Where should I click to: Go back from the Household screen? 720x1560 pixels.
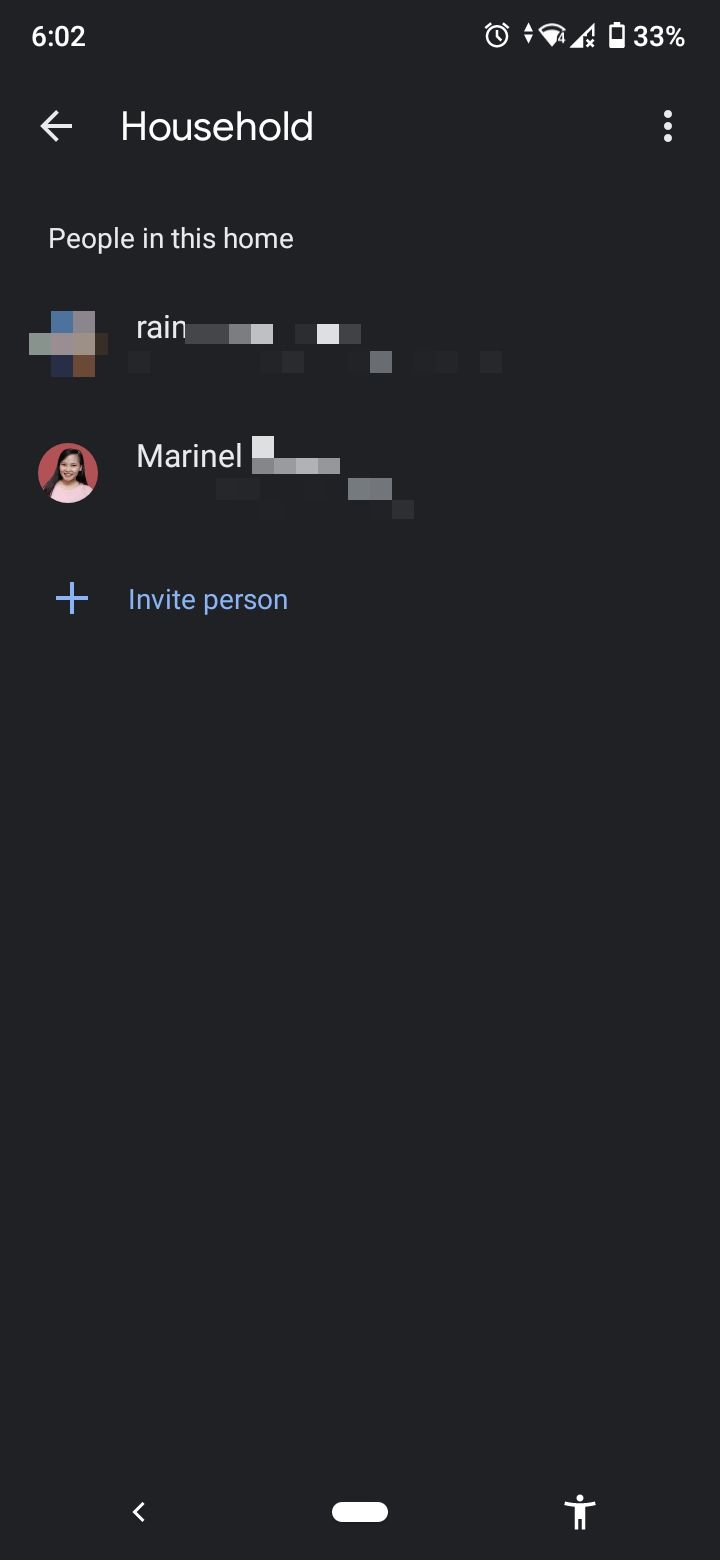click(56, 126)
